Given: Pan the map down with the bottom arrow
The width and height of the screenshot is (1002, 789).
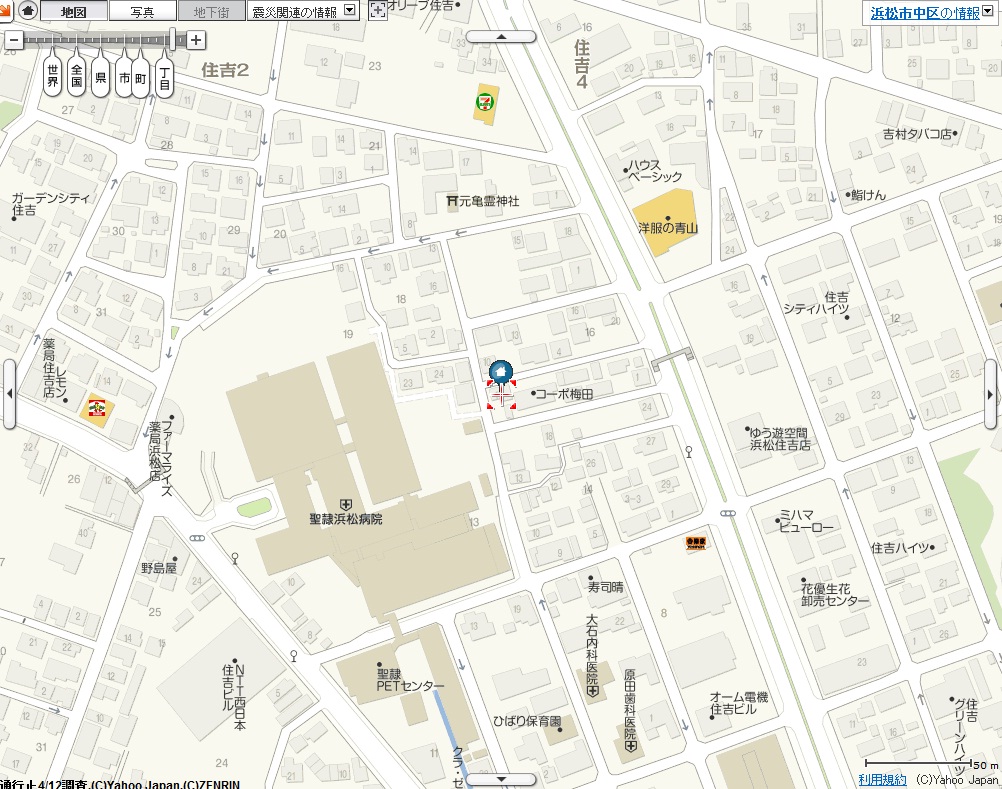Looking at the screenshot, I should (x=501, y=779).
